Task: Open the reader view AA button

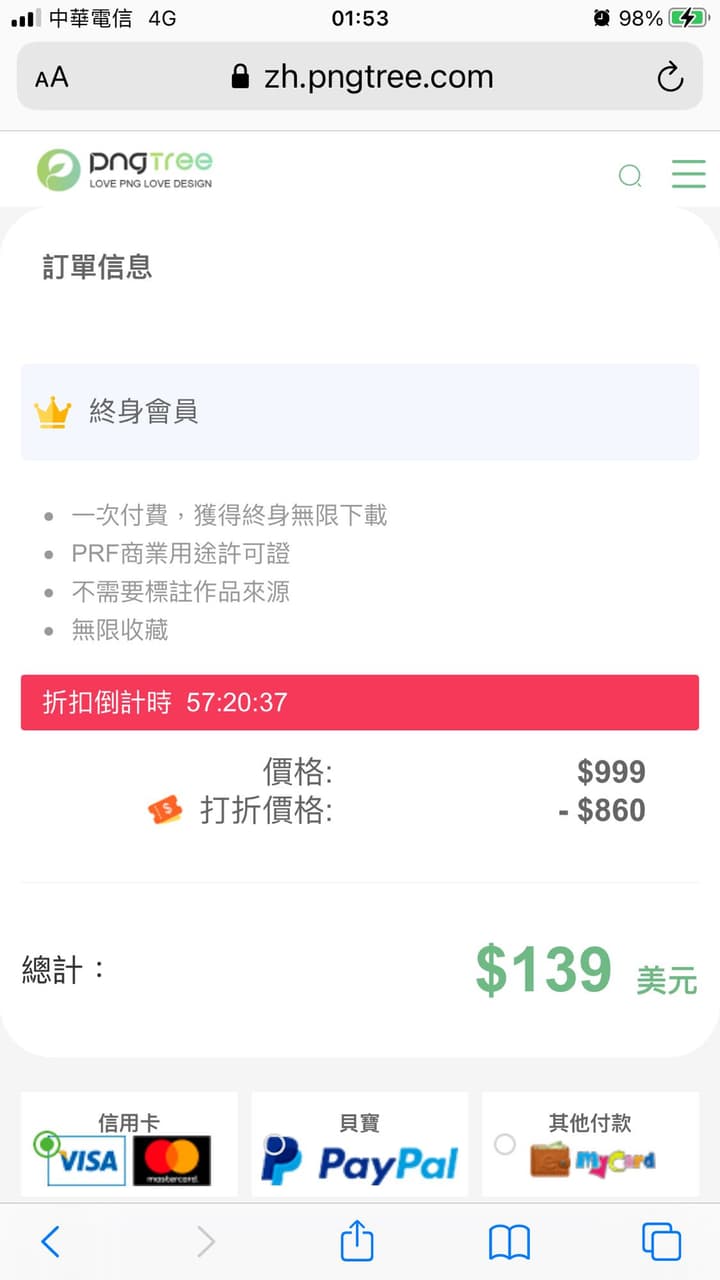Action: click(52, 78)
